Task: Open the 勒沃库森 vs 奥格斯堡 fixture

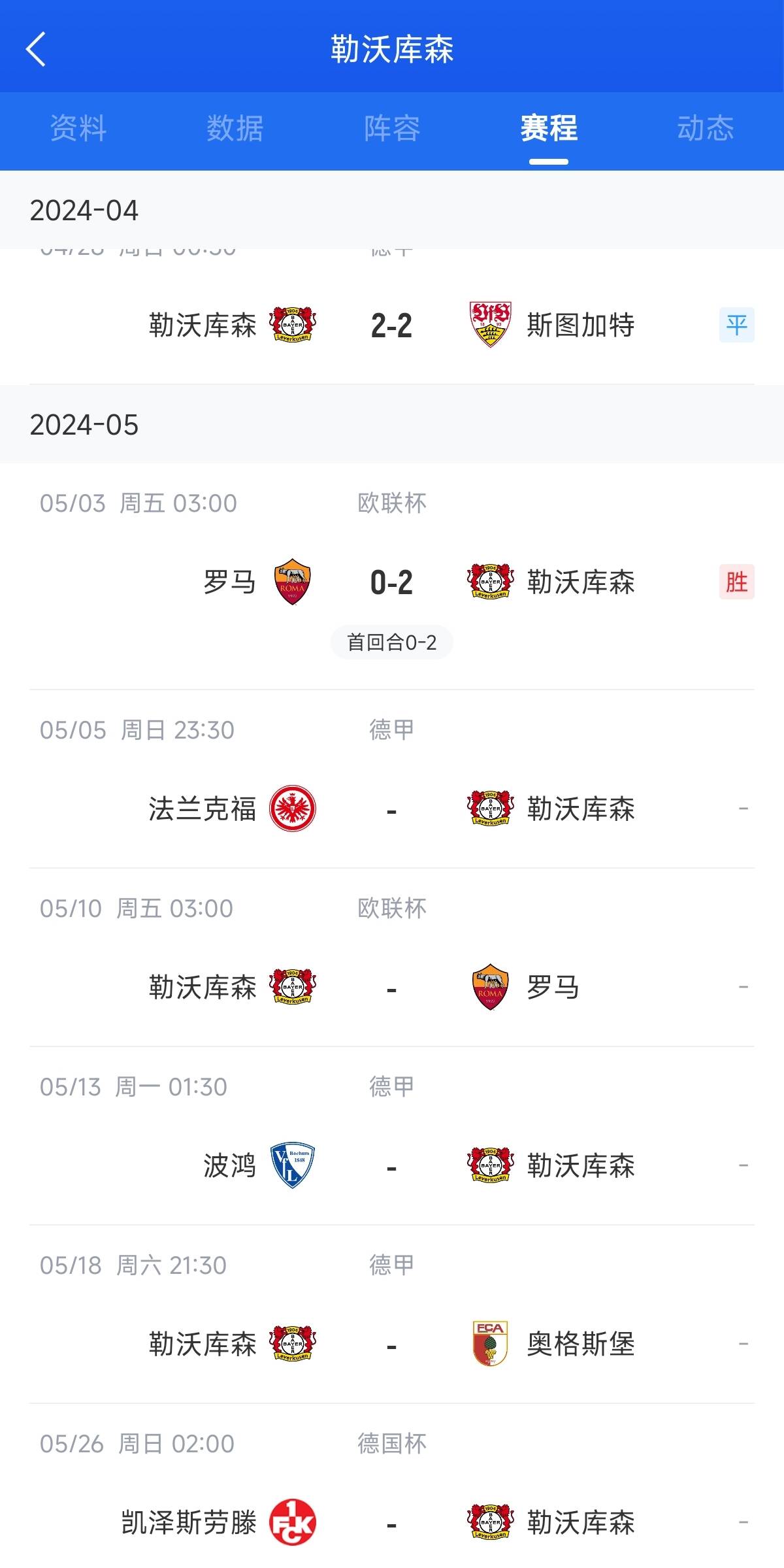Action: pyautogui.click(x=392, y=1344)
